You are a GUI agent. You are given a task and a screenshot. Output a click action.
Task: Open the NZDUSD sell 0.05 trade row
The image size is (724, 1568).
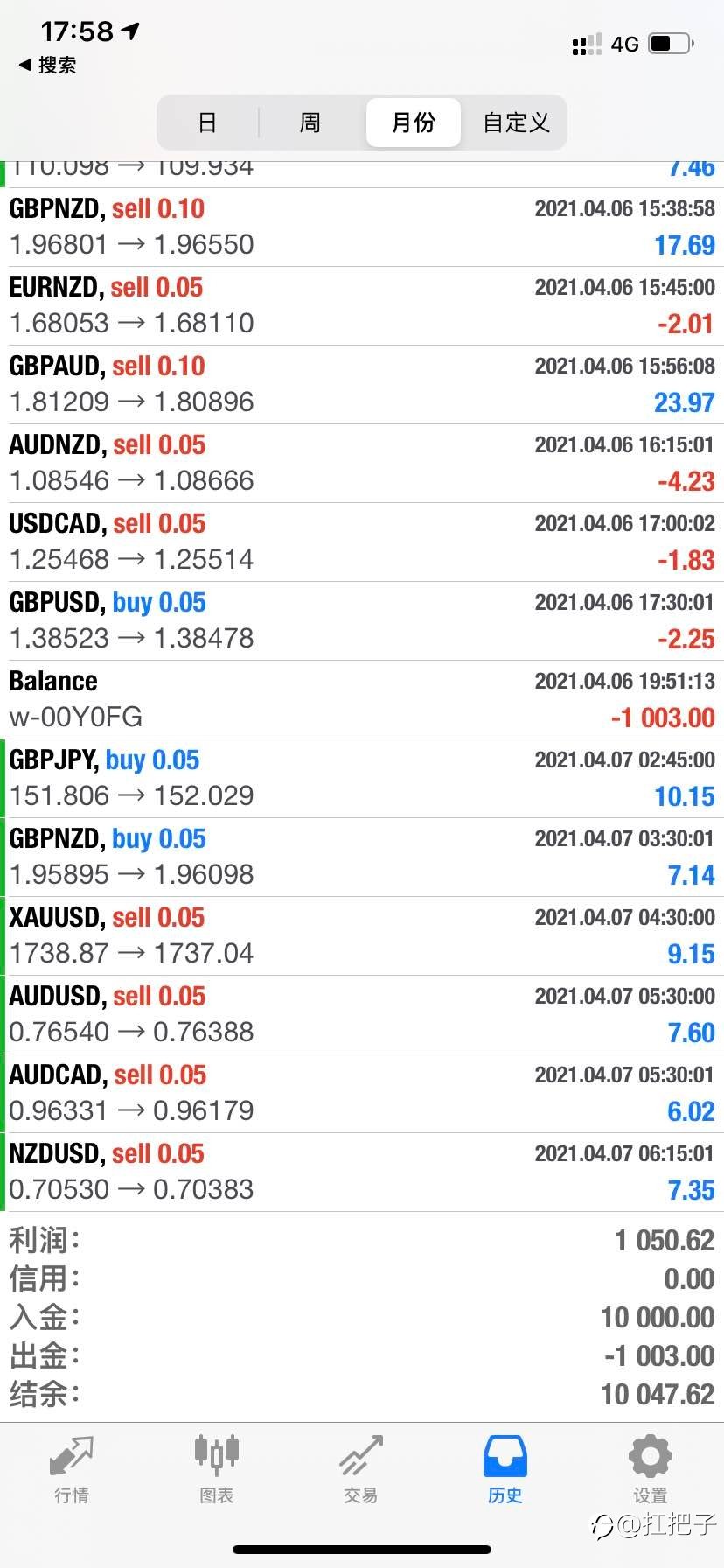pyautogui.click(x=362, y=1172)
